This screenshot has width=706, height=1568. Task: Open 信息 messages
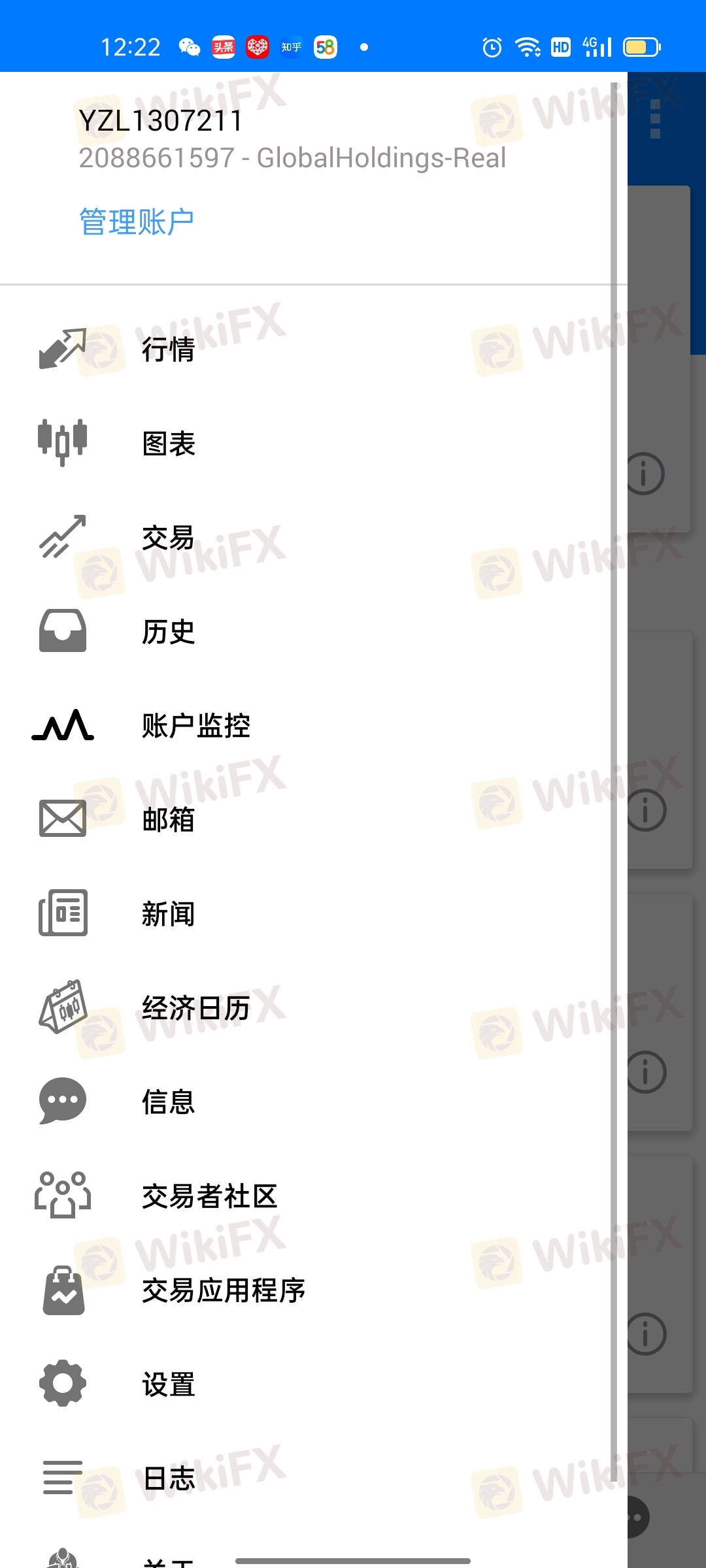(x=169, y=1102)
